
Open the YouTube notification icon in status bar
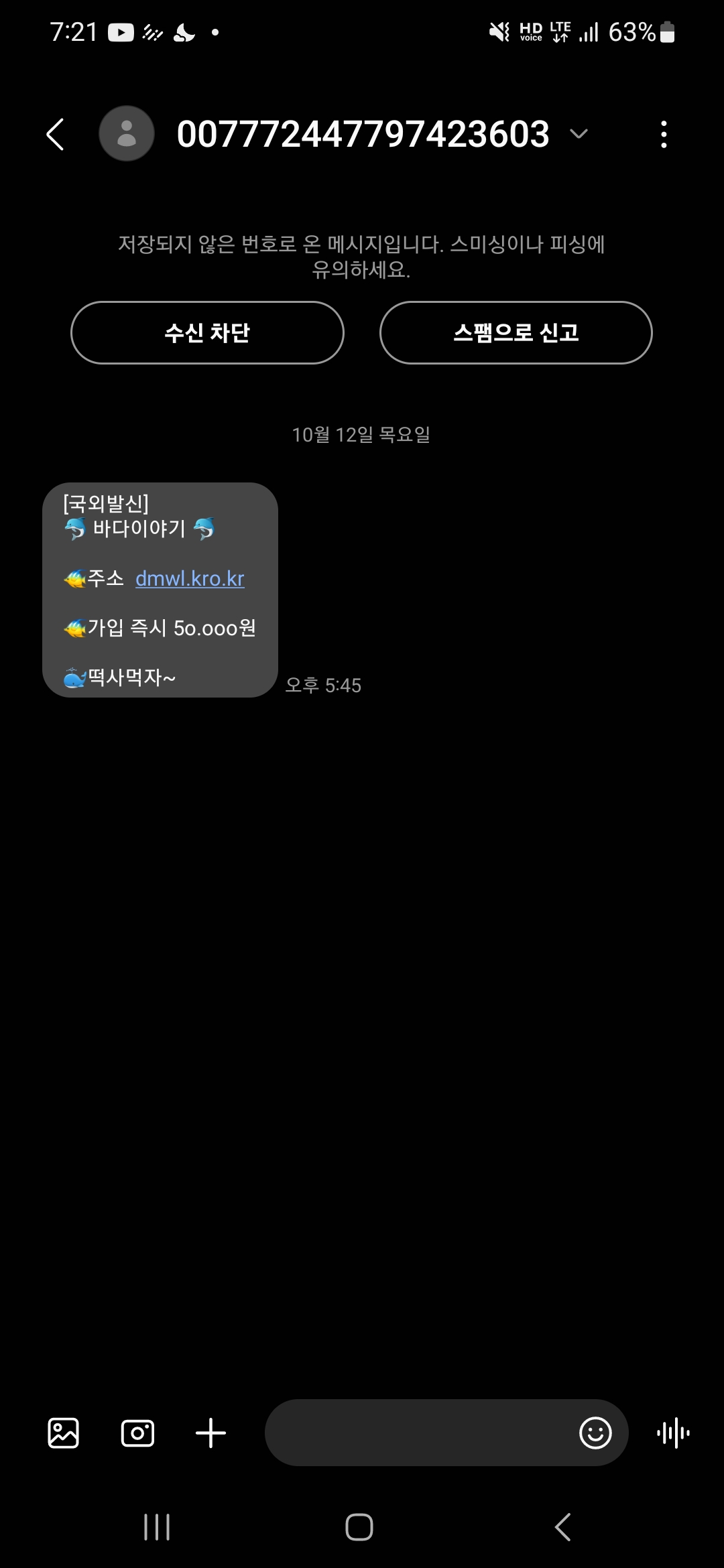point(123,31)
